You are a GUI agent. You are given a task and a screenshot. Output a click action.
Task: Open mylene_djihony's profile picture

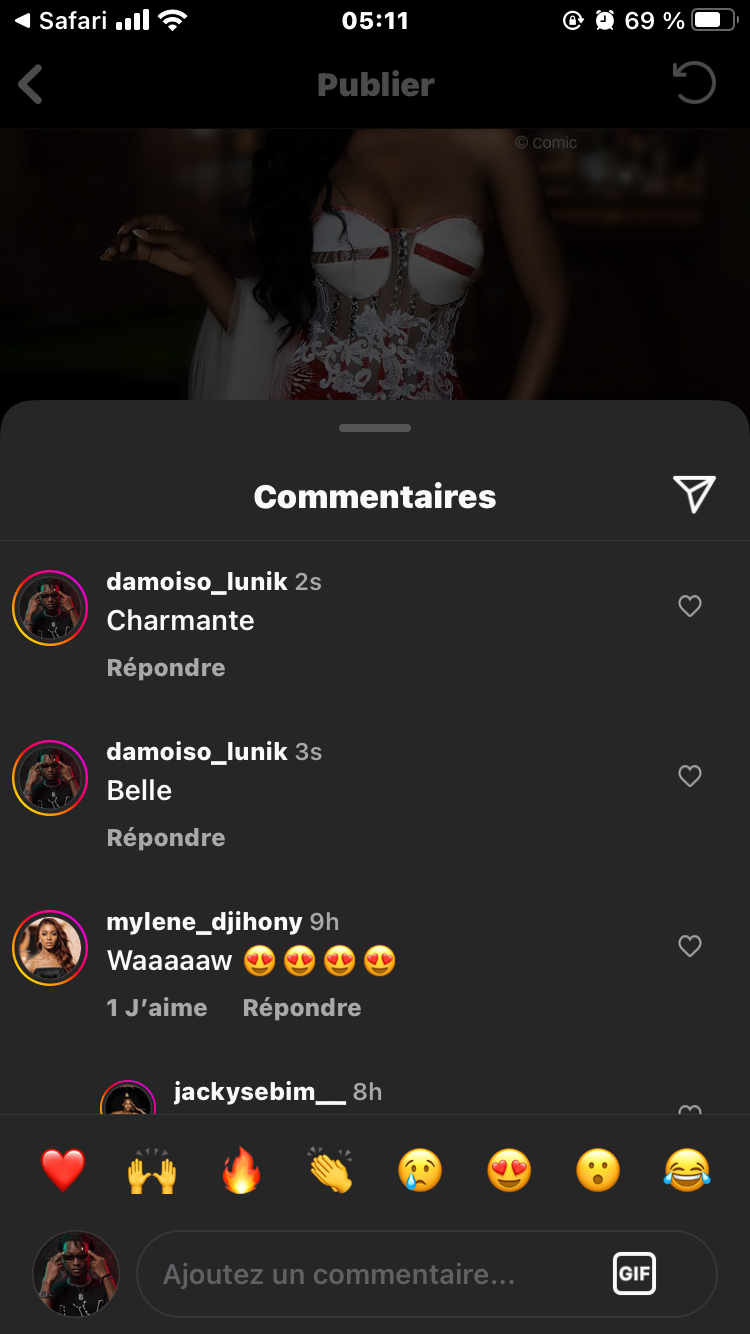tap(50, 948)
